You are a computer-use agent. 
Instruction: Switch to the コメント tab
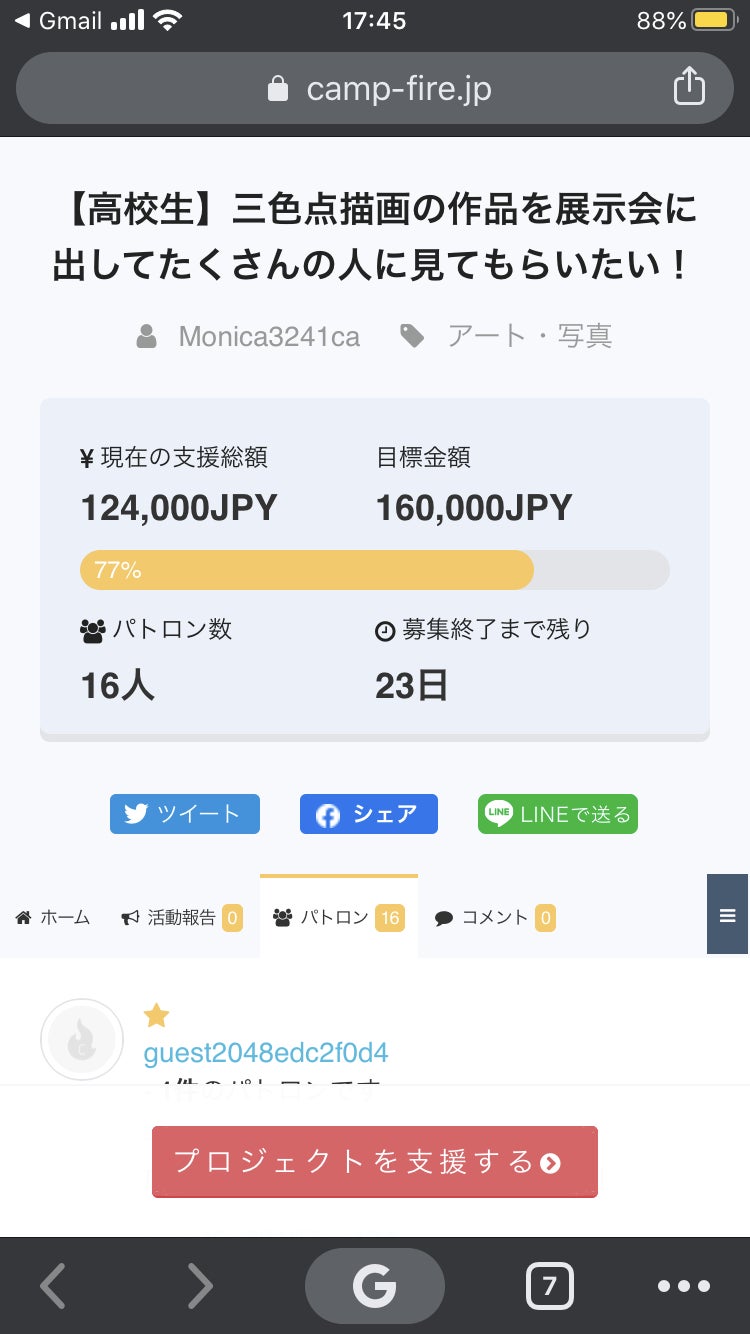[x=495, y=917]
